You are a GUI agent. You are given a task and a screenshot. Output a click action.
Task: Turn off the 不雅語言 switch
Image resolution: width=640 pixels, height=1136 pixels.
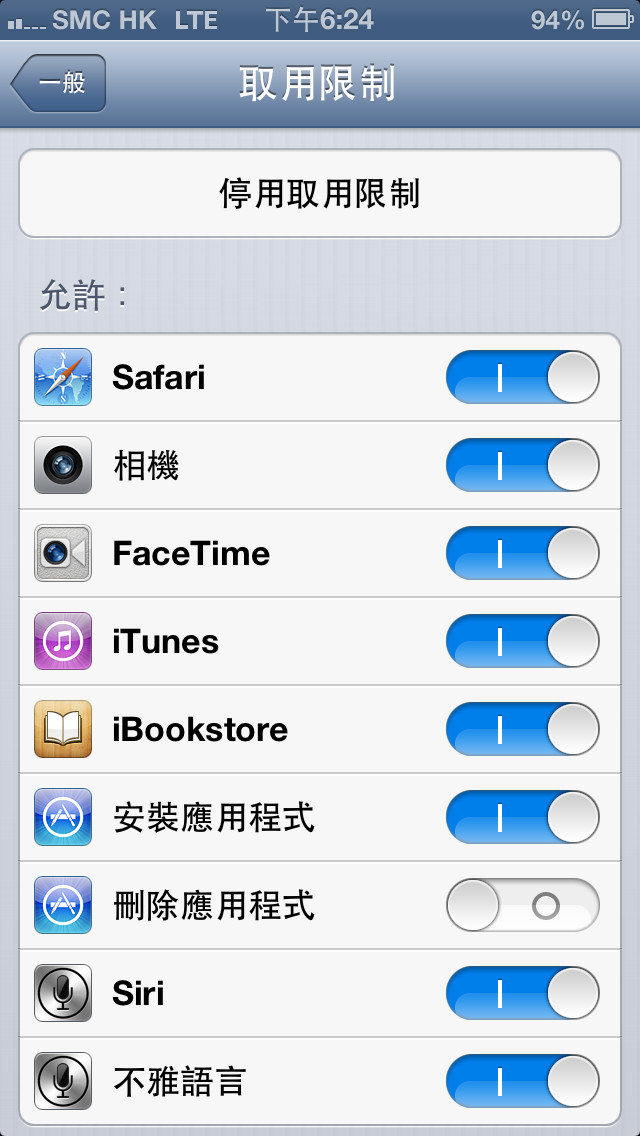522,1081
